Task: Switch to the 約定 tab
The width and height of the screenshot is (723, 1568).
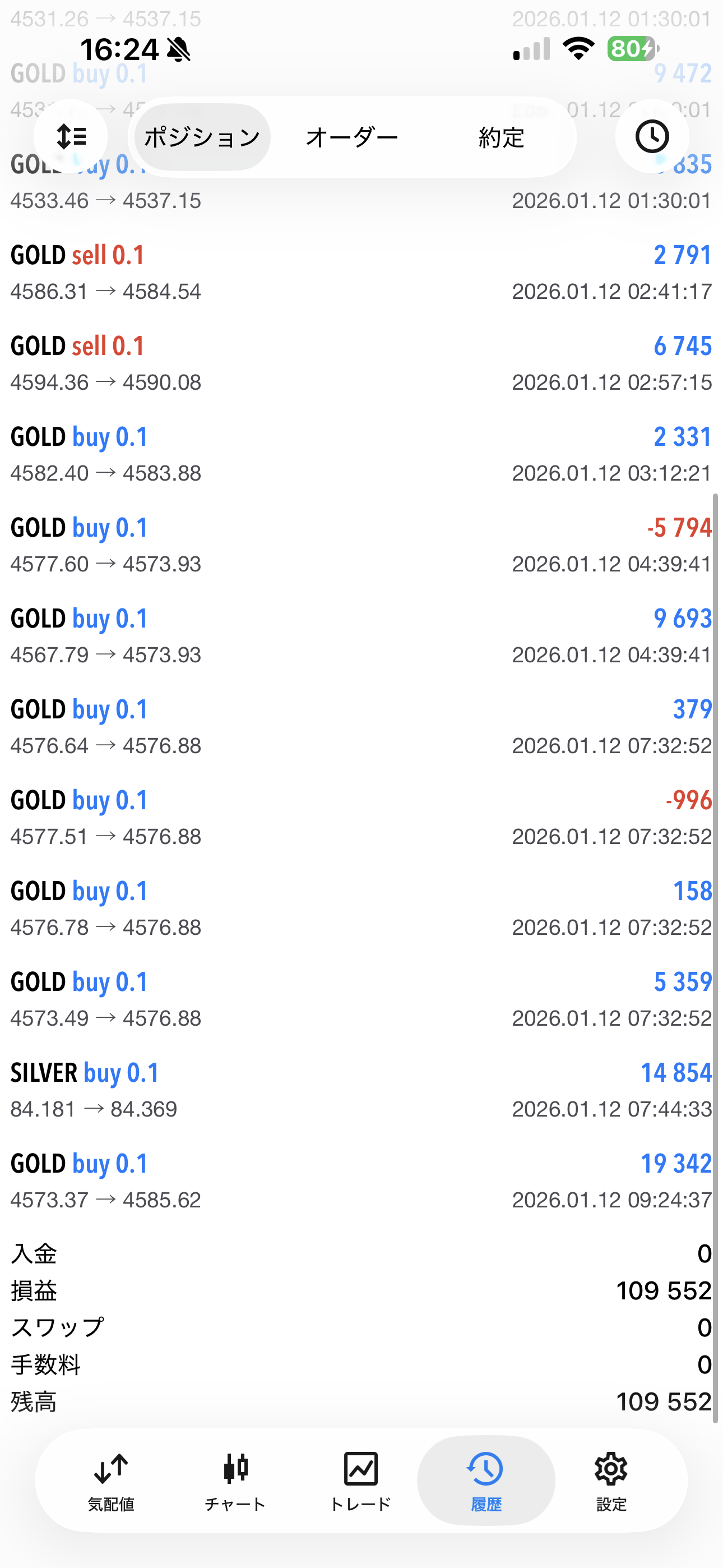Action: click(x=501, y=137)
